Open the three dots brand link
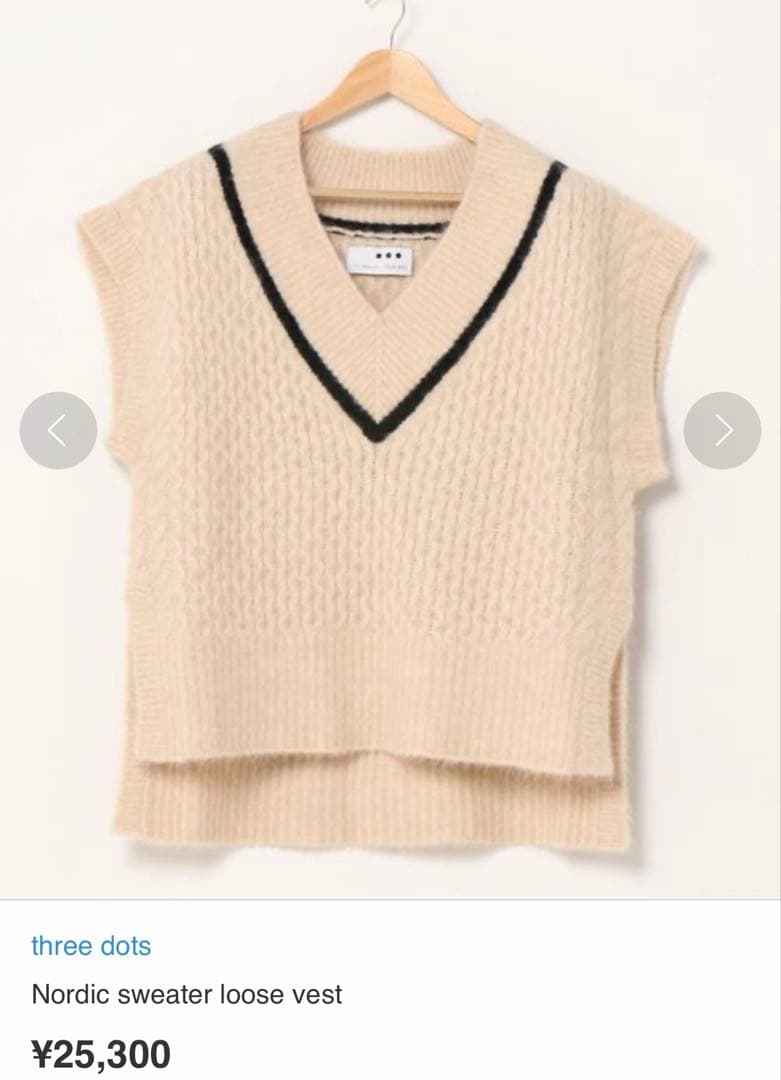The width and height of the screenshot is (781, 1080). [91, 946]
